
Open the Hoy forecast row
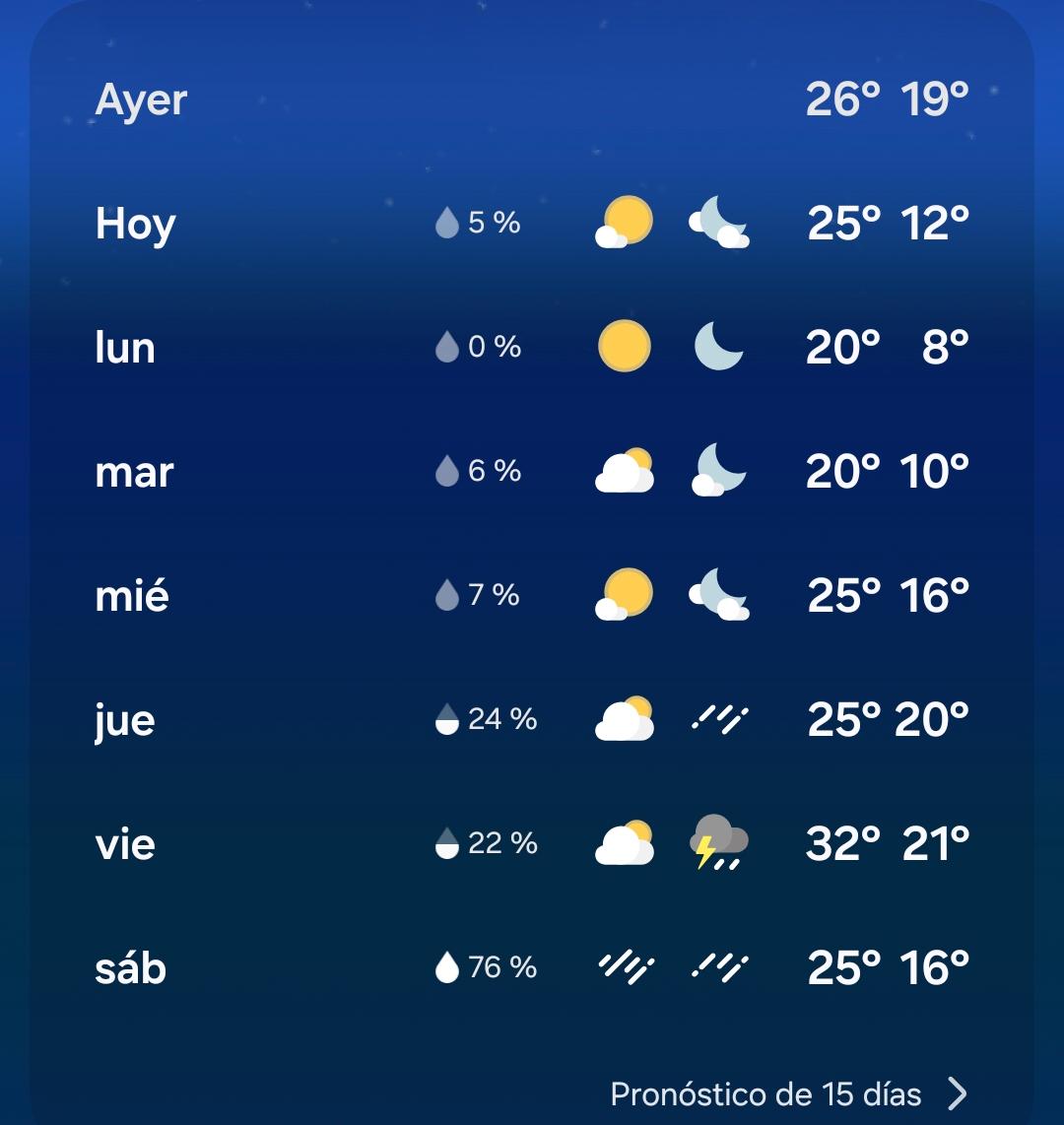[x=532, y=224]
